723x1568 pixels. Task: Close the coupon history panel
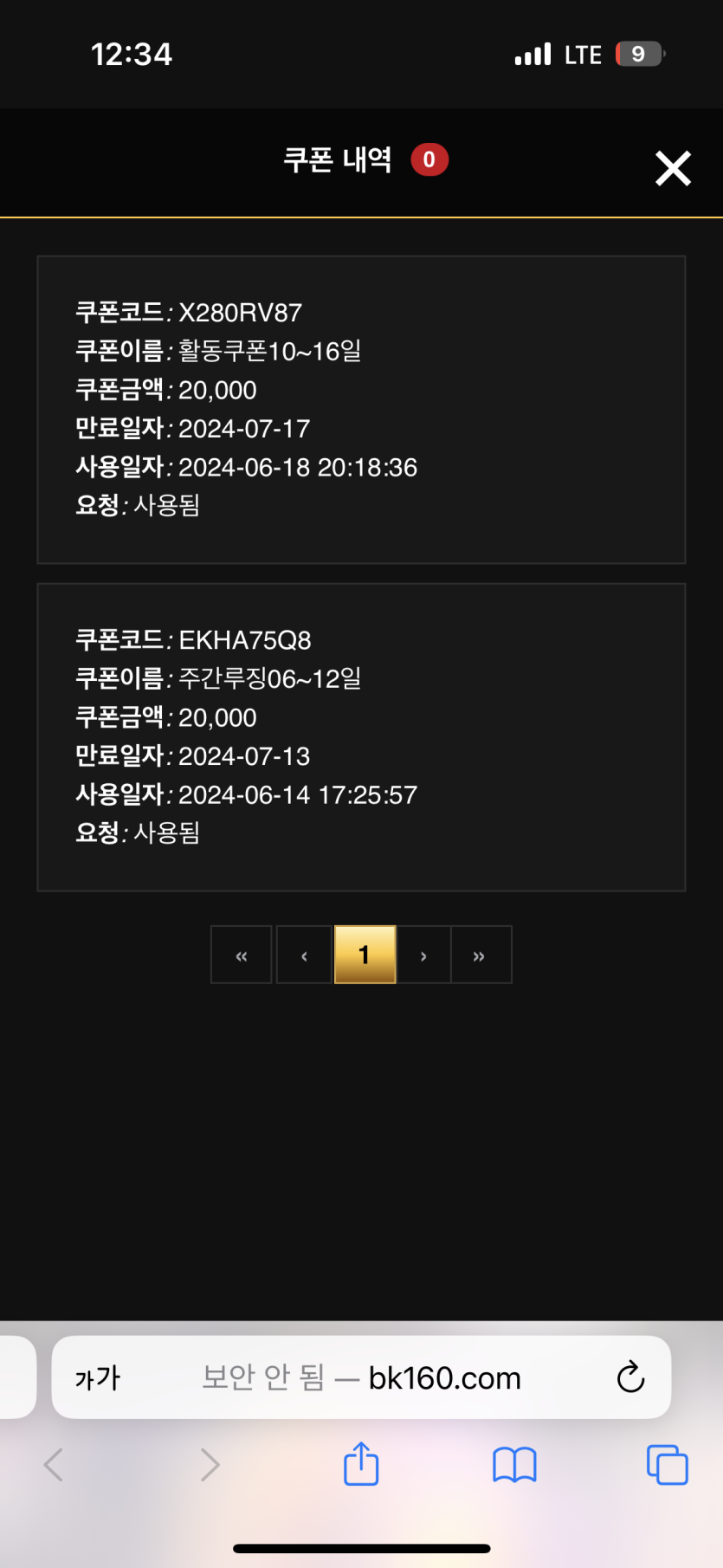(x=673, y=168)
